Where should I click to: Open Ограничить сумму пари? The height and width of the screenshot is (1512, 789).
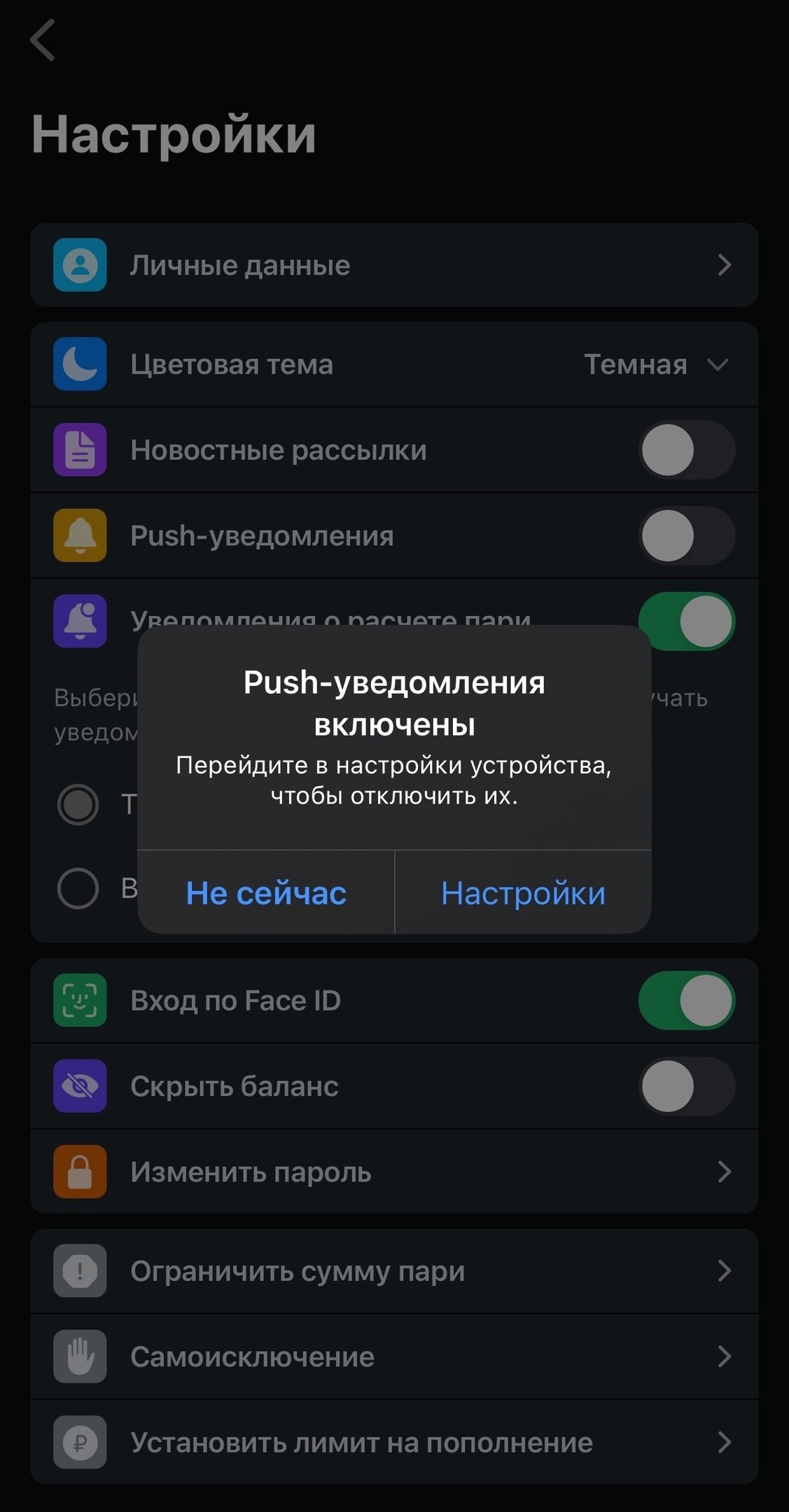[393, 1271]
